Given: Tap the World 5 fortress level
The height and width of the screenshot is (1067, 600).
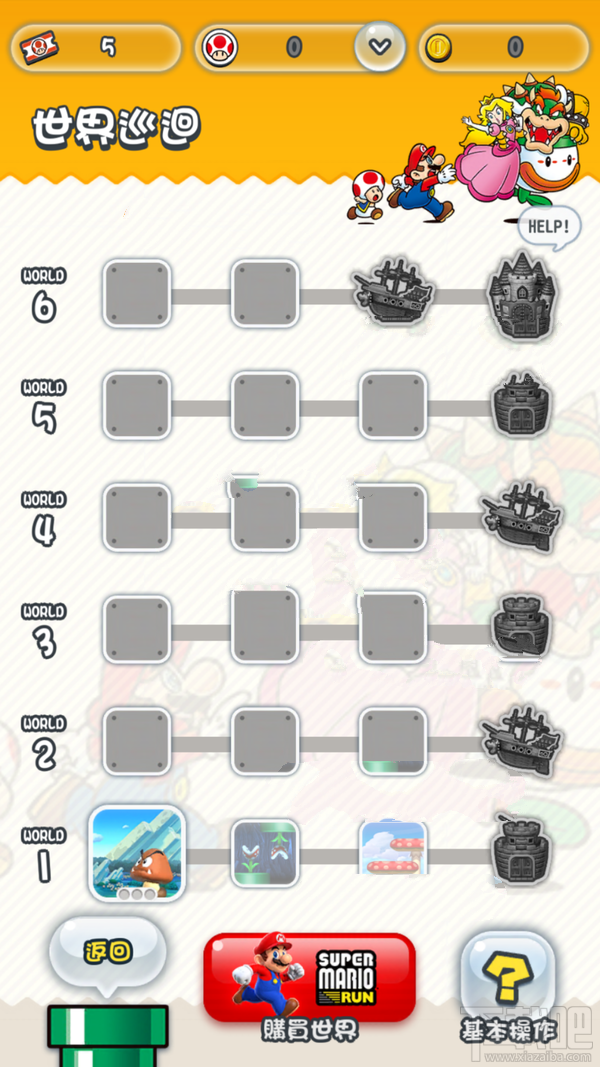Looking at the screenshot, I should (521, 405).
